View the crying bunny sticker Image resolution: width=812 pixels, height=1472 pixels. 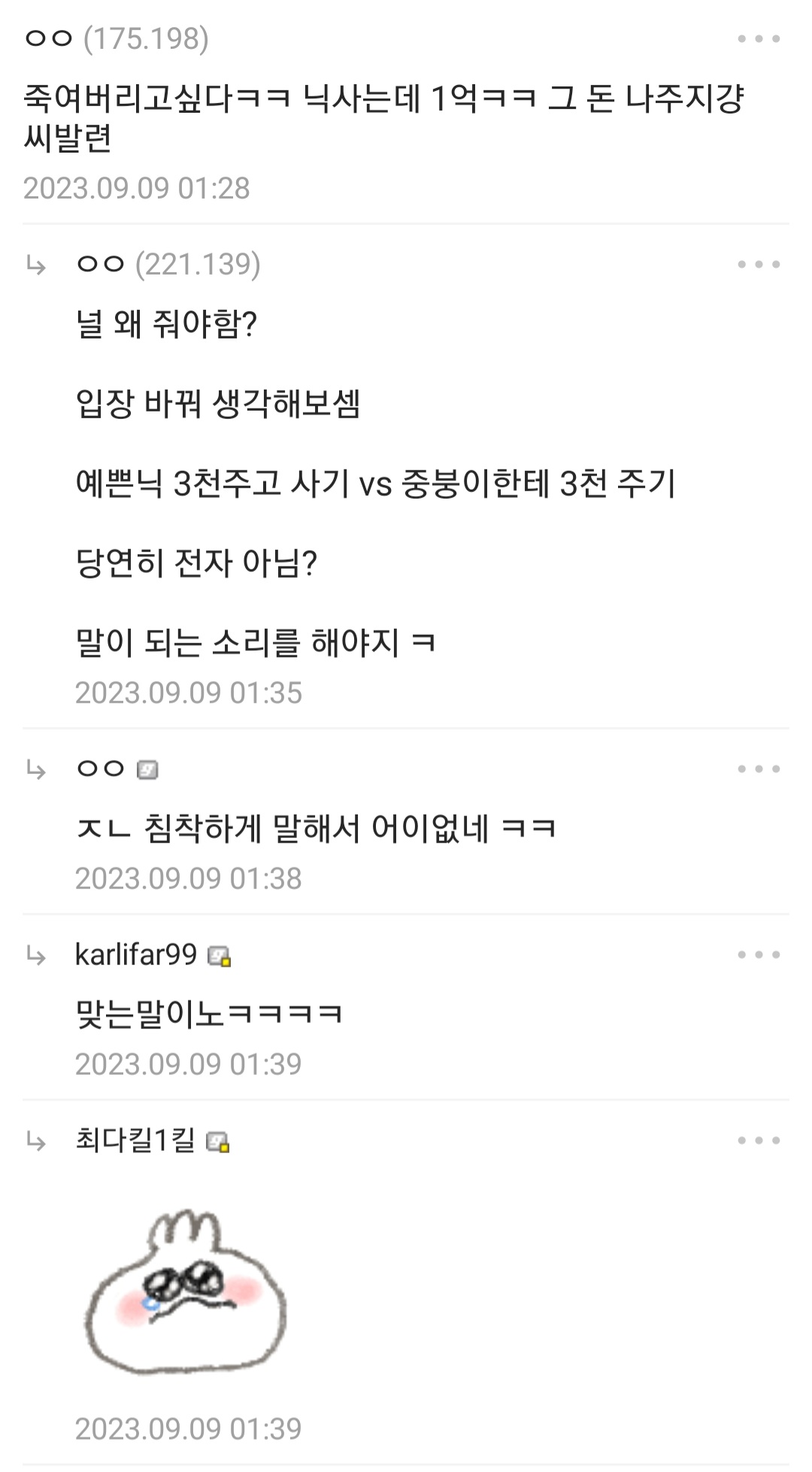click(185, 1291)
